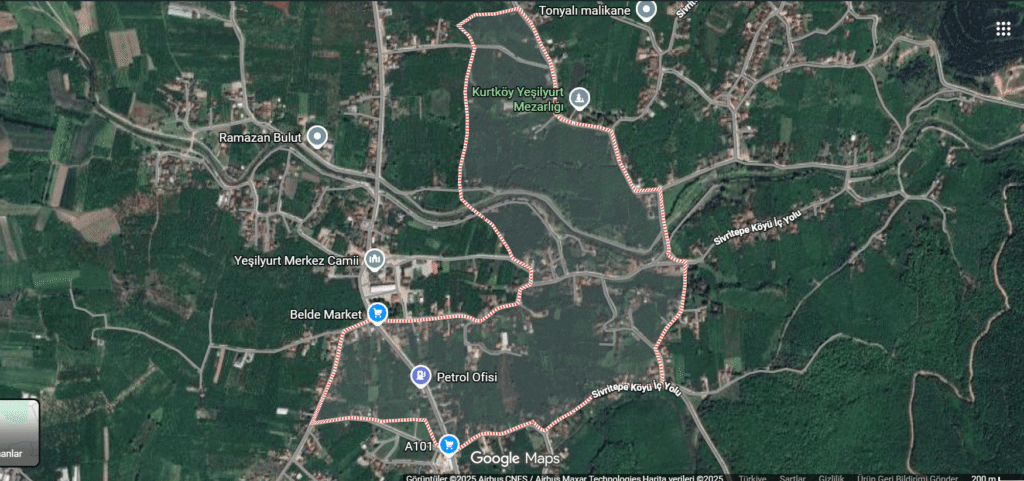Switch map layer via the layers tile
1024x481 pixels.
click(x=18, y=432)
